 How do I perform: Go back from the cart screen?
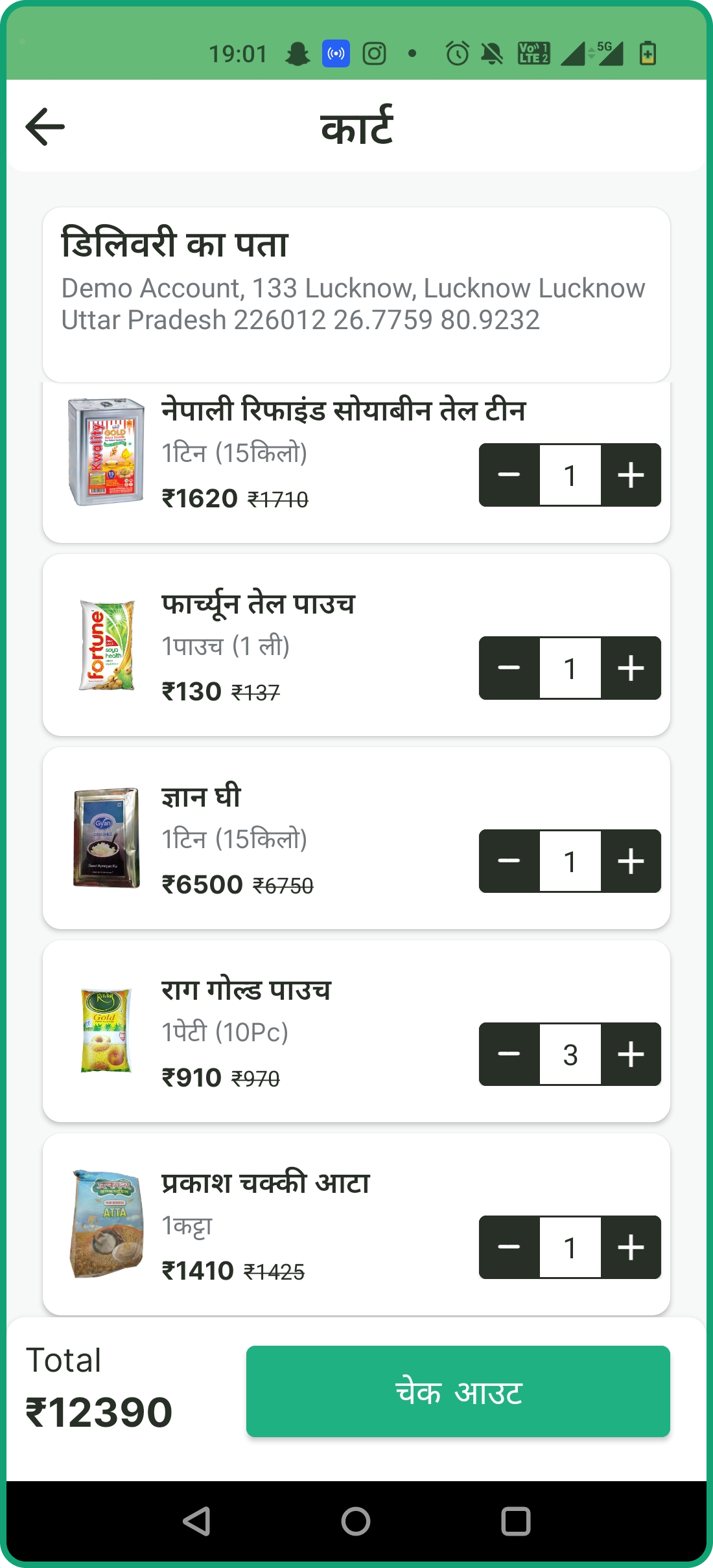[45, 126]
